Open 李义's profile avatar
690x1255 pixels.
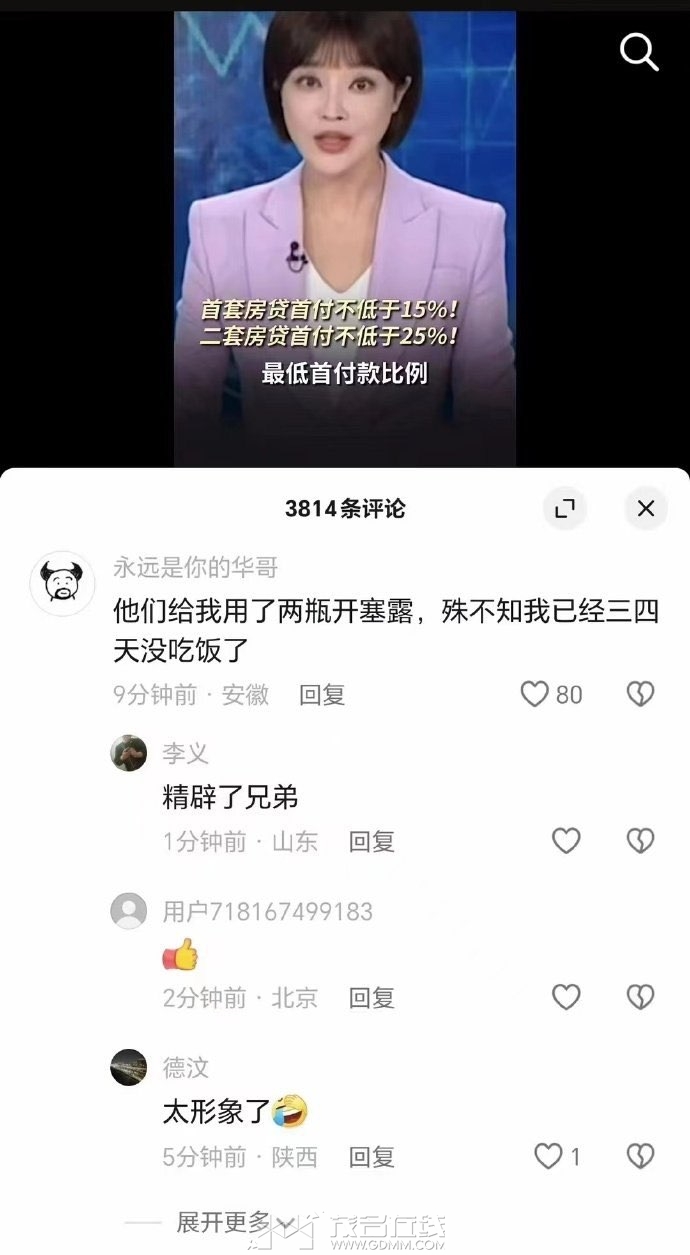click(x=128, y=753)
